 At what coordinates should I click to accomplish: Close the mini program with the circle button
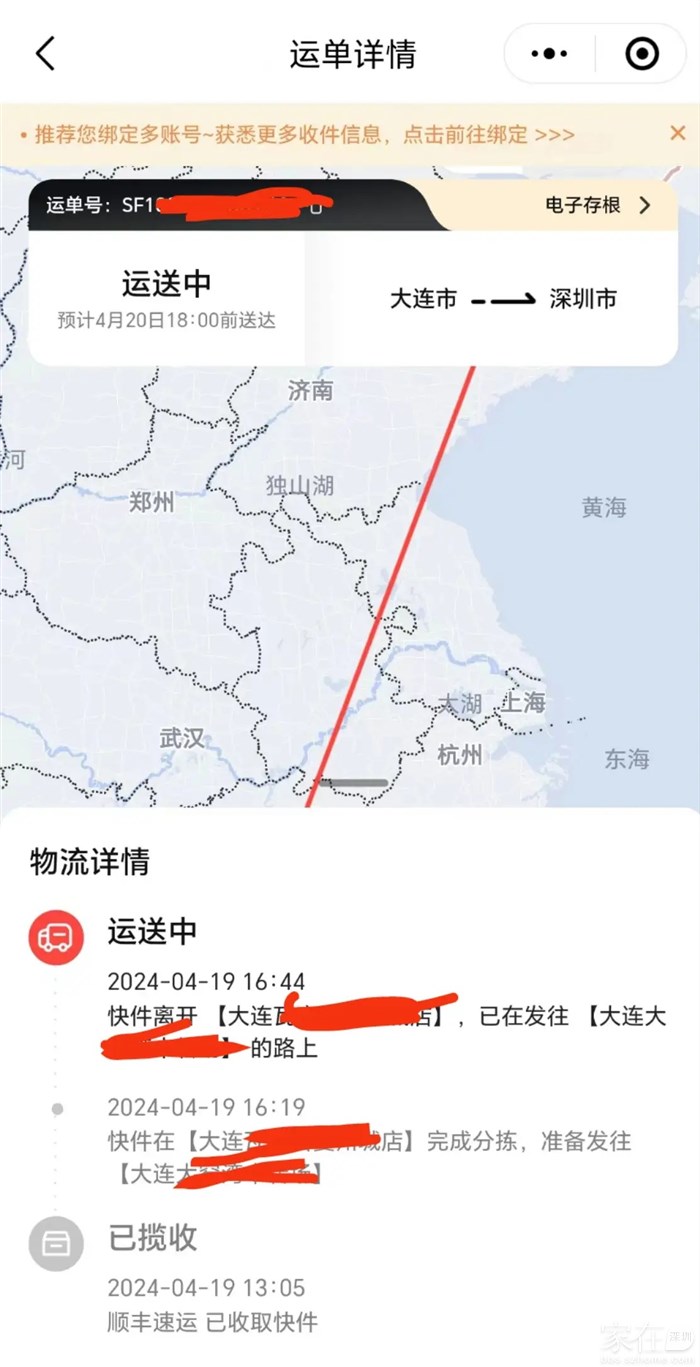pos(642,54)
